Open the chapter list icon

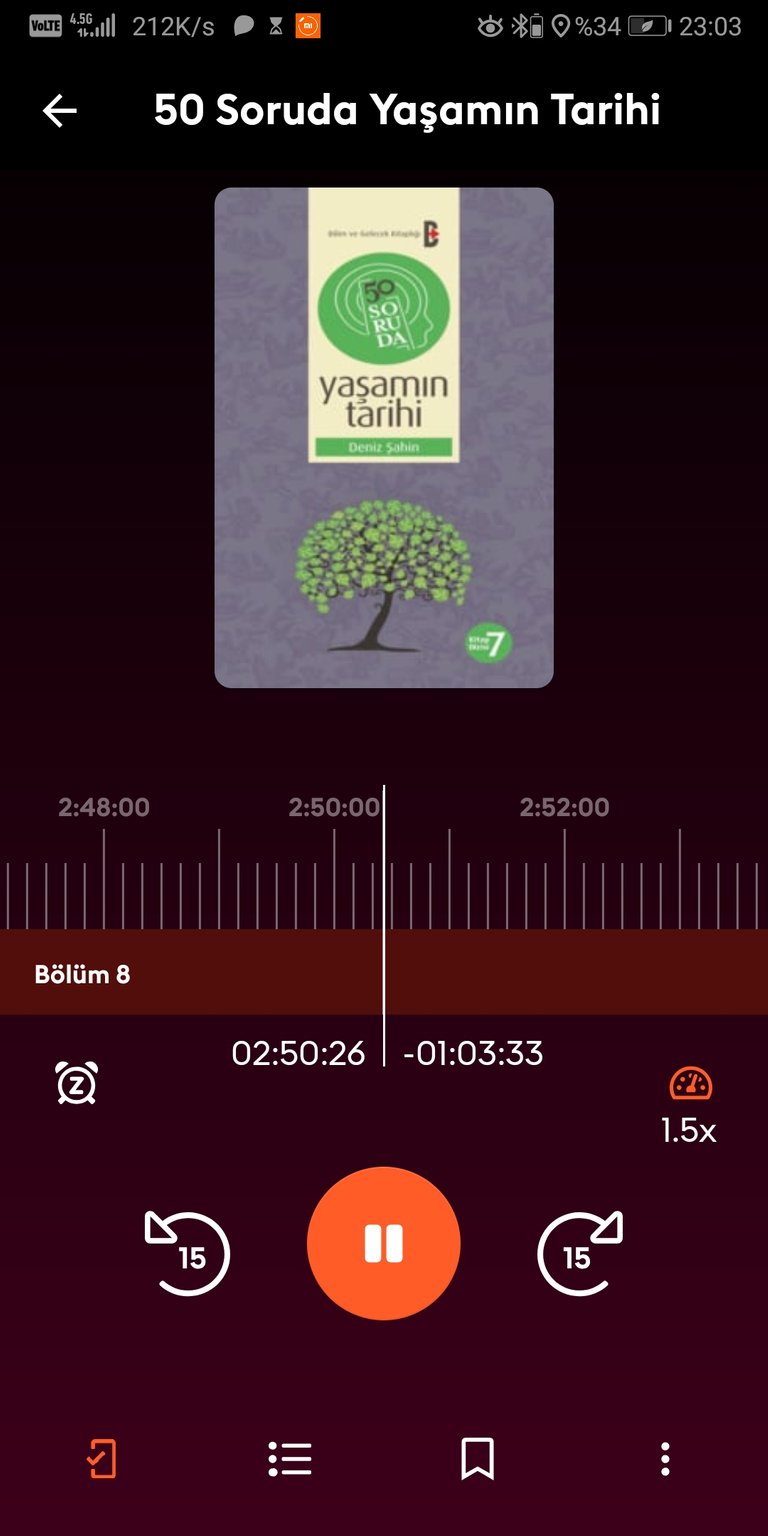(290, 1459)
